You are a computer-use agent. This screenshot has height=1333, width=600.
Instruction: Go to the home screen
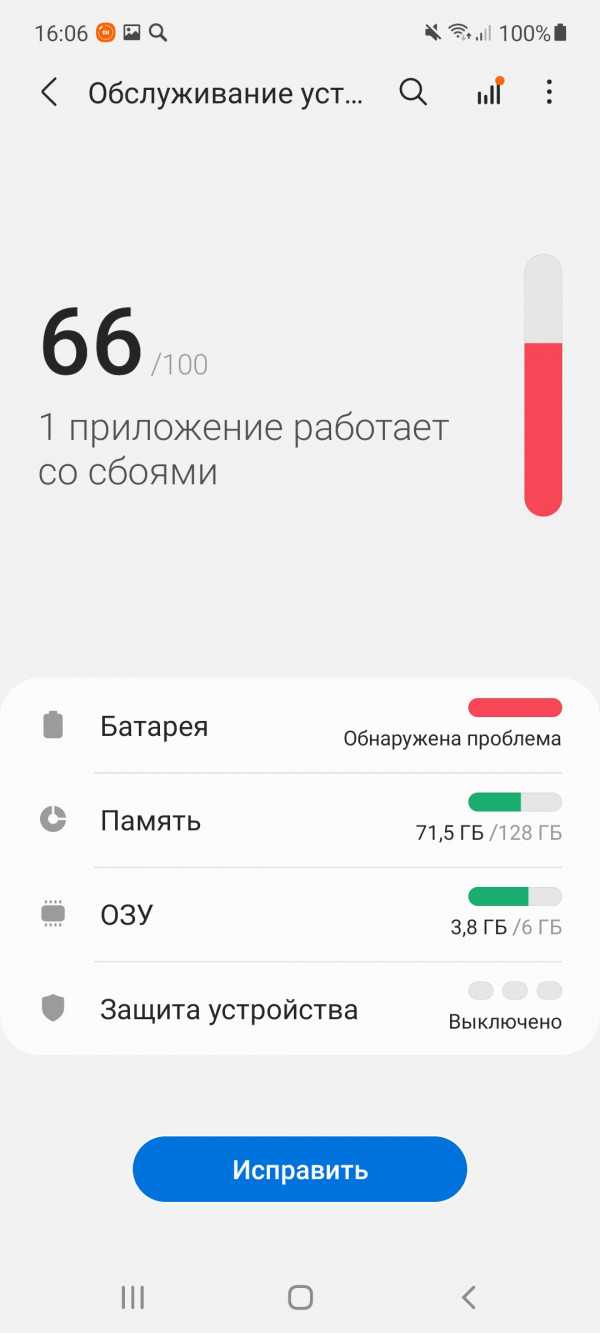pos(300,1297)
